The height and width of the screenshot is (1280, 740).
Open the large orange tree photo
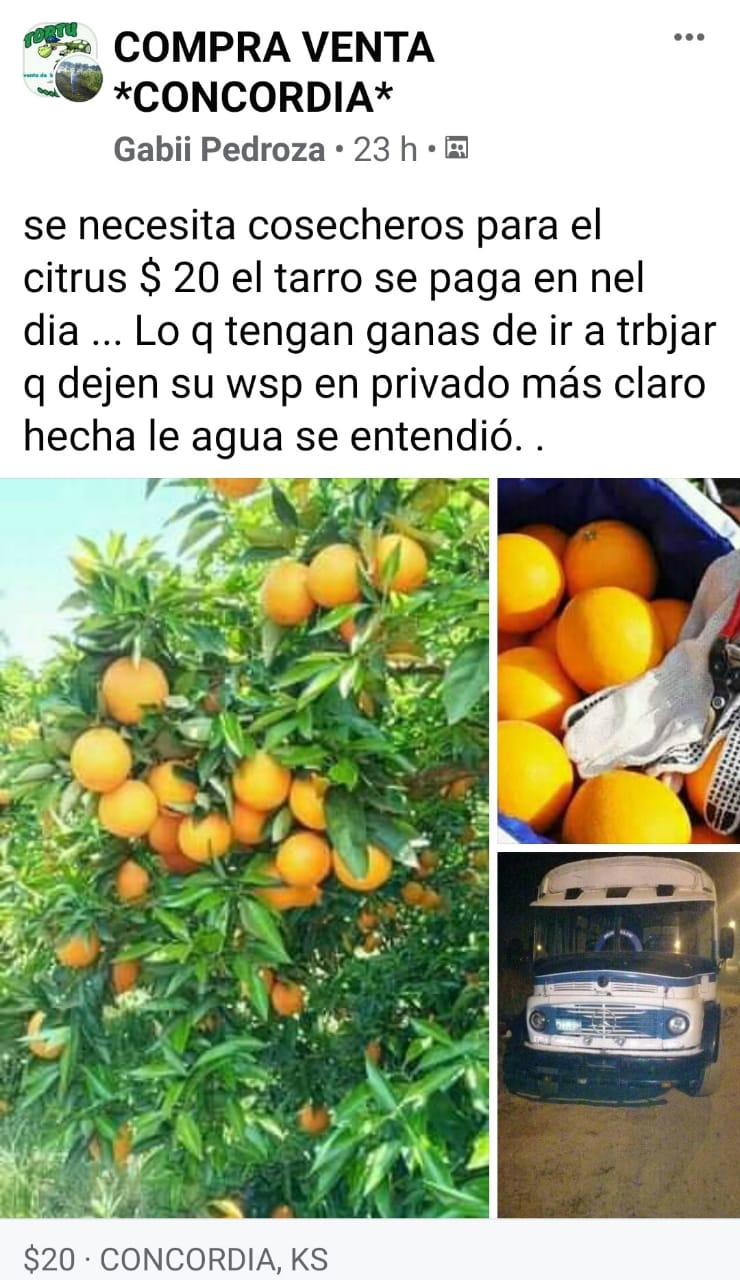pos(245,848)
